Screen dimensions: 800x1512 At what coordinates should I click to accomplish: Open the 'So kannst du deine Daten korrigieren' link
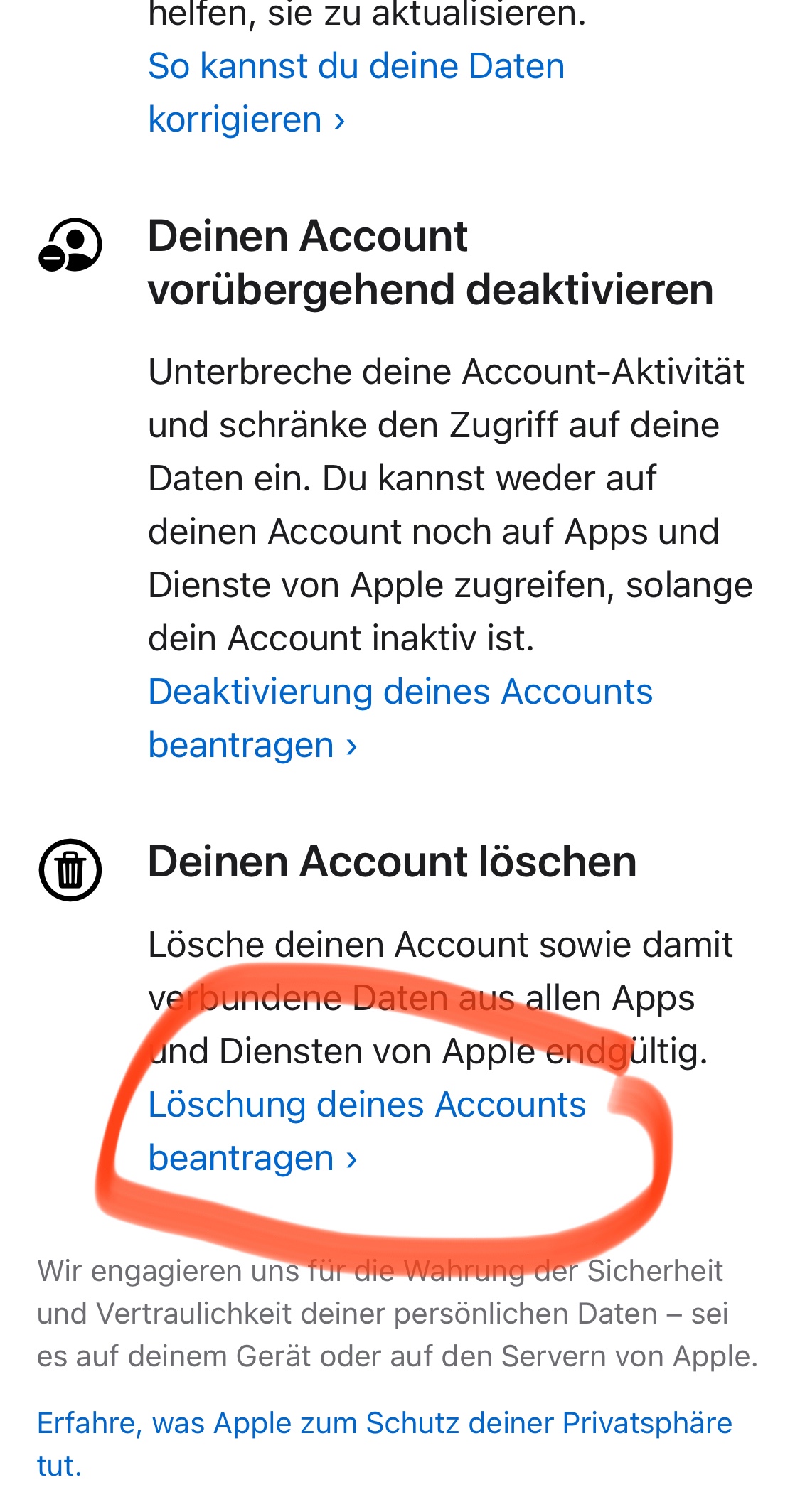coord(356,68)
